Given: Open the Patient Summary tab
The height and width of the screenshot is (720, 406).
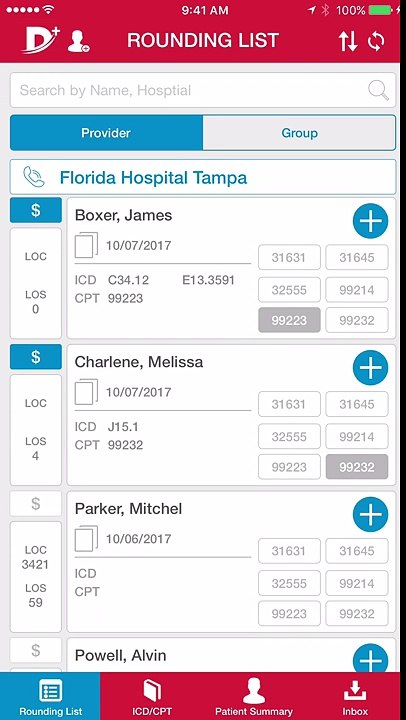Looking at the screenshot, I should [x=254, y=697].
